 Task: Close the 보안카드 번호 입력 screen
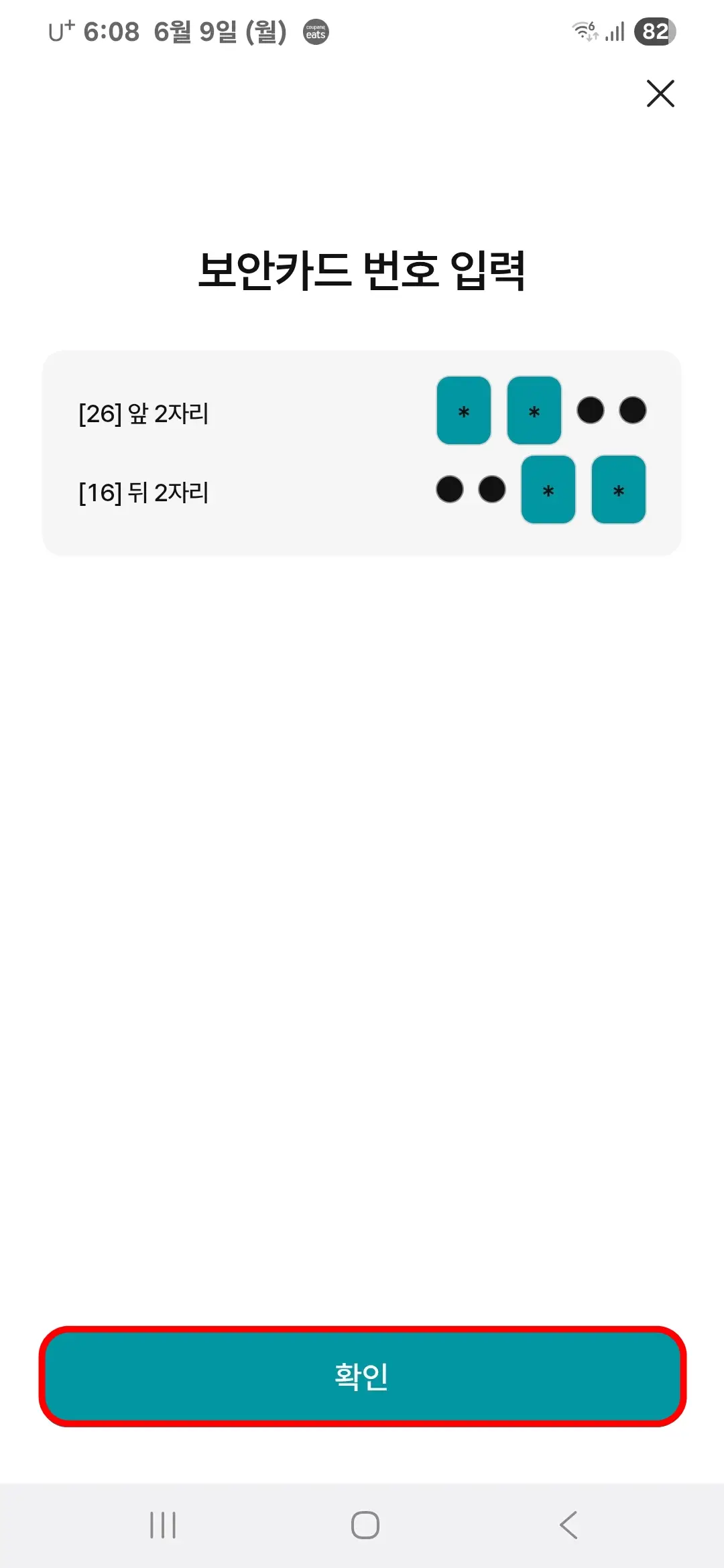pos(660,94)
